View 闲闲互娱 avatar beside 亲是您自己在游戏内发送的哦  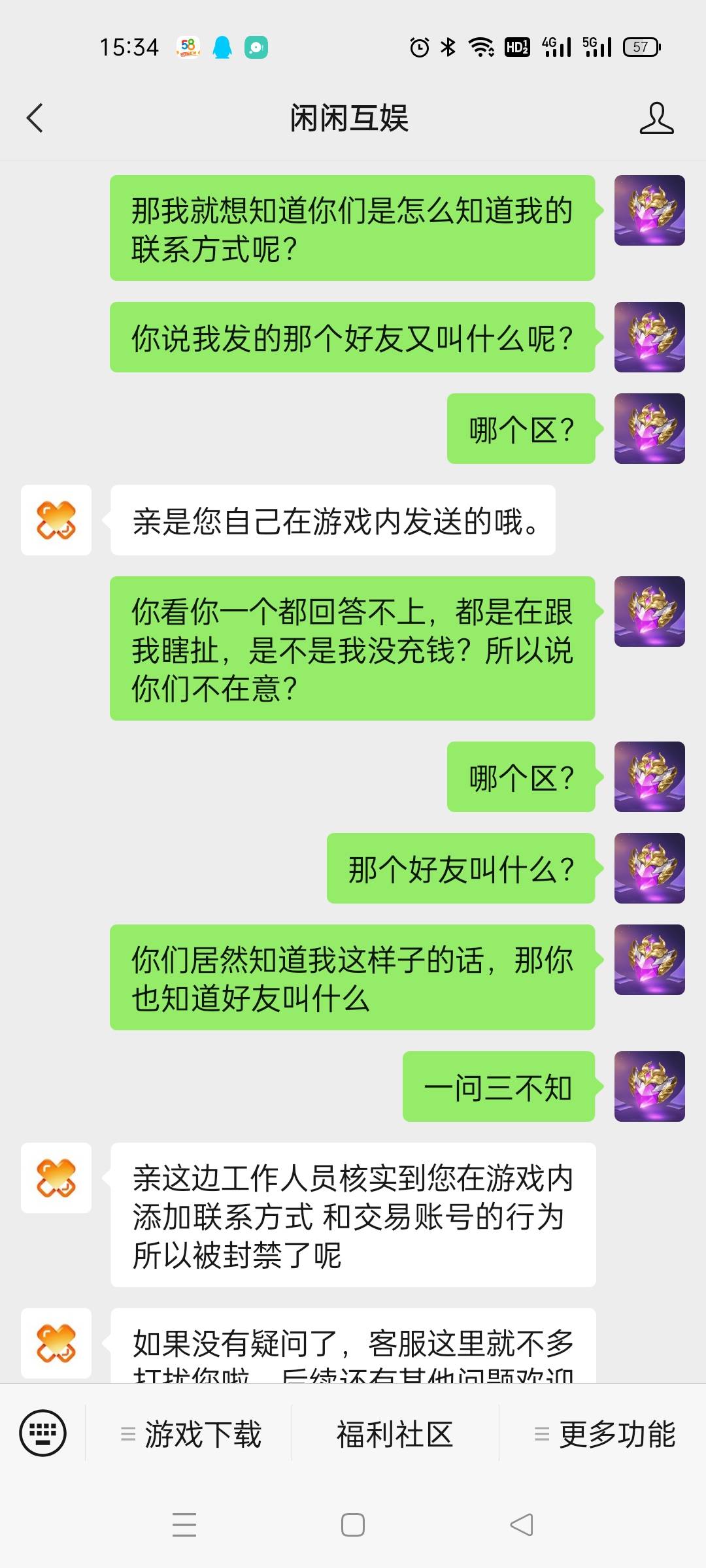tap(56, 520)
